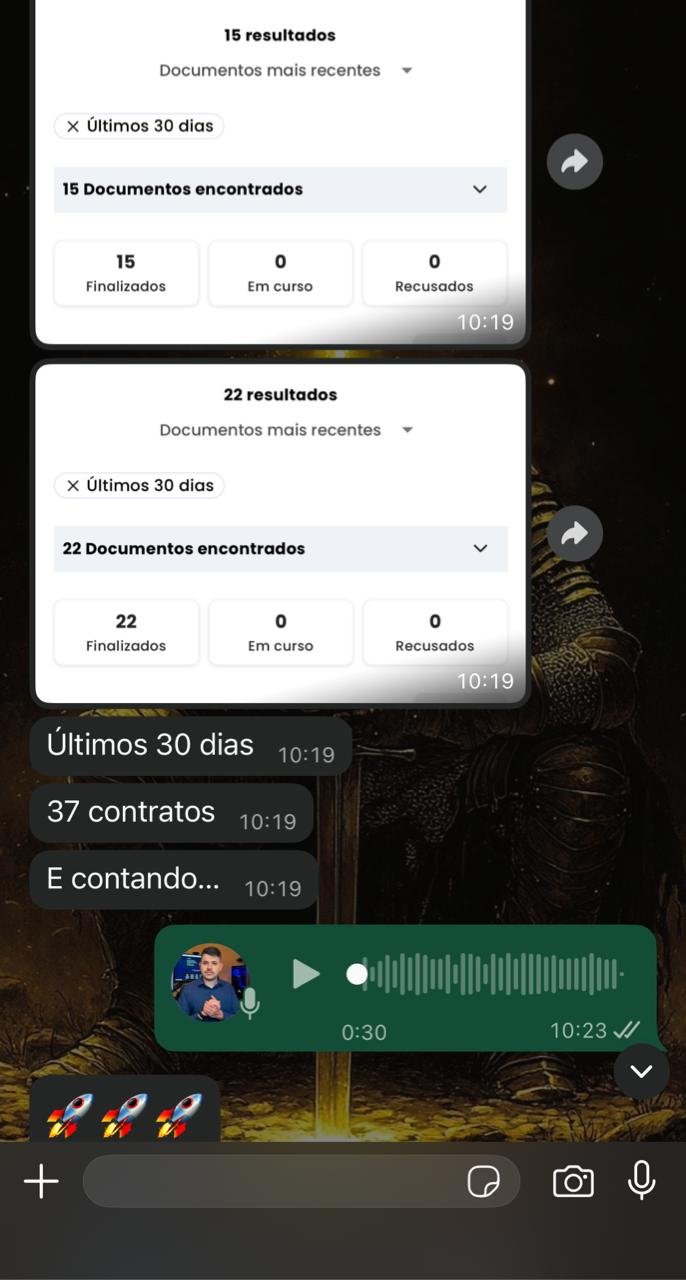This screenshot has width=686, height=1280.
Task: Open the sticker picker
Action: [x=484, y=1182]
